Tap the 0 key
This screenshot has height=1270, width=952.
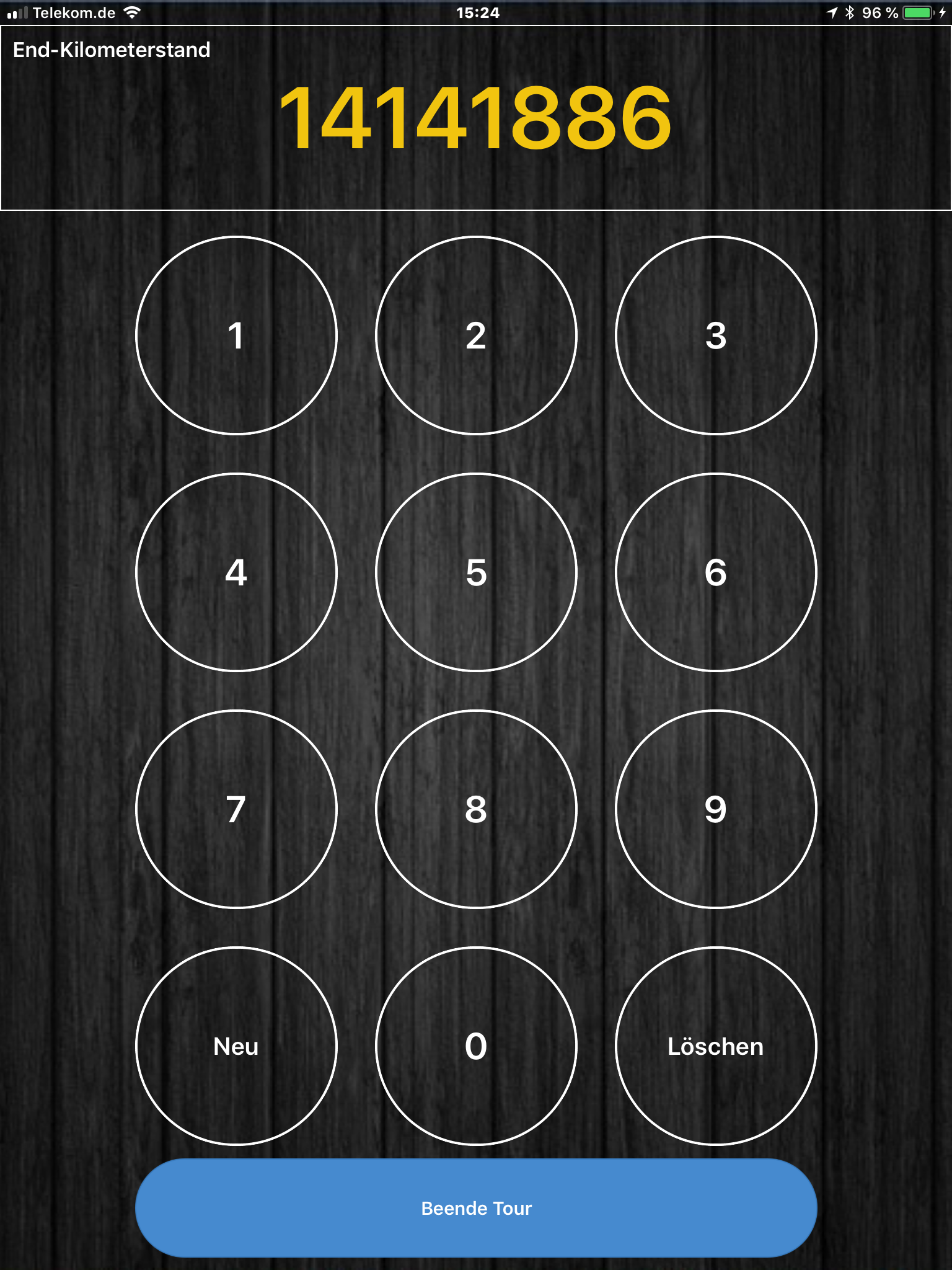476,1046
